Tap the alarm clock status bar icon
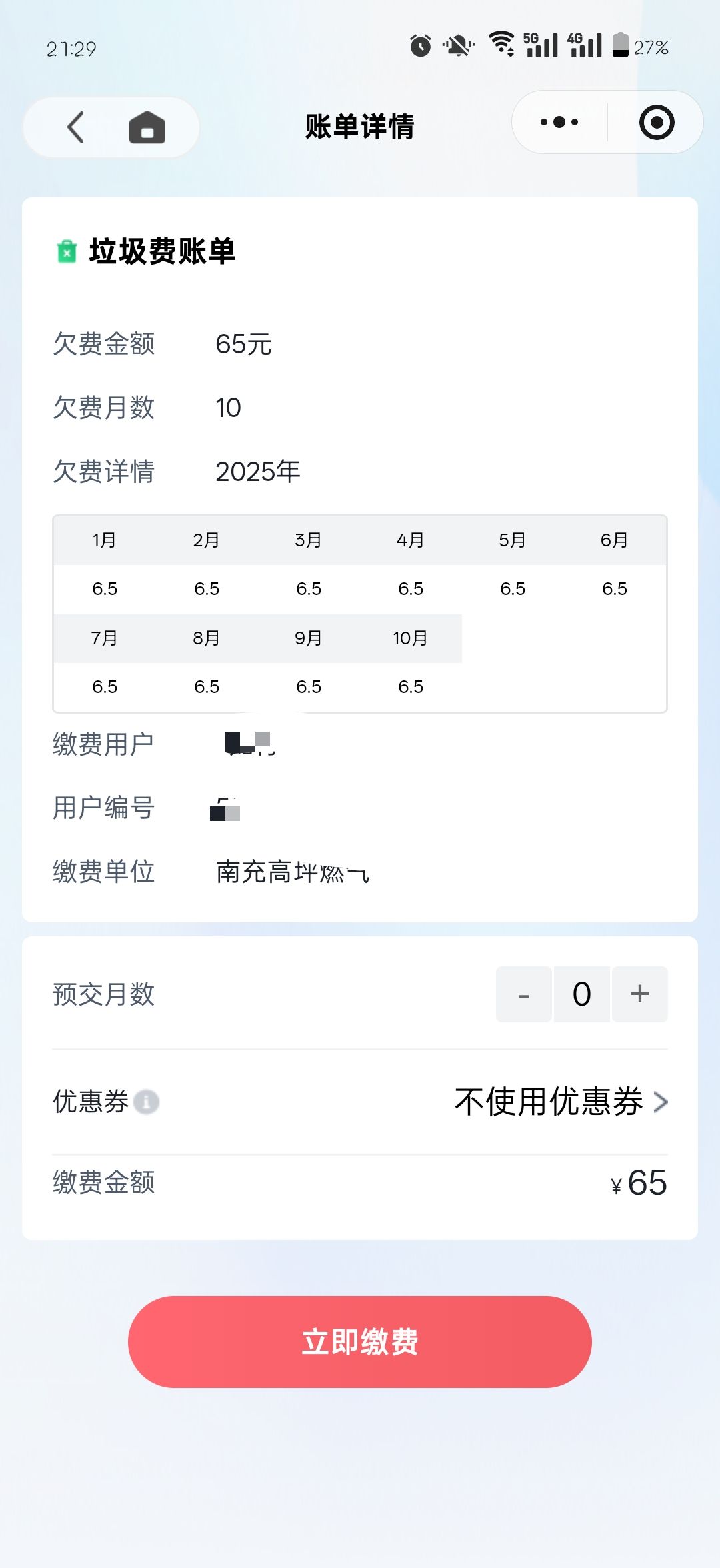This screenshot has height=1568, width=720. [x=420, y=44]
